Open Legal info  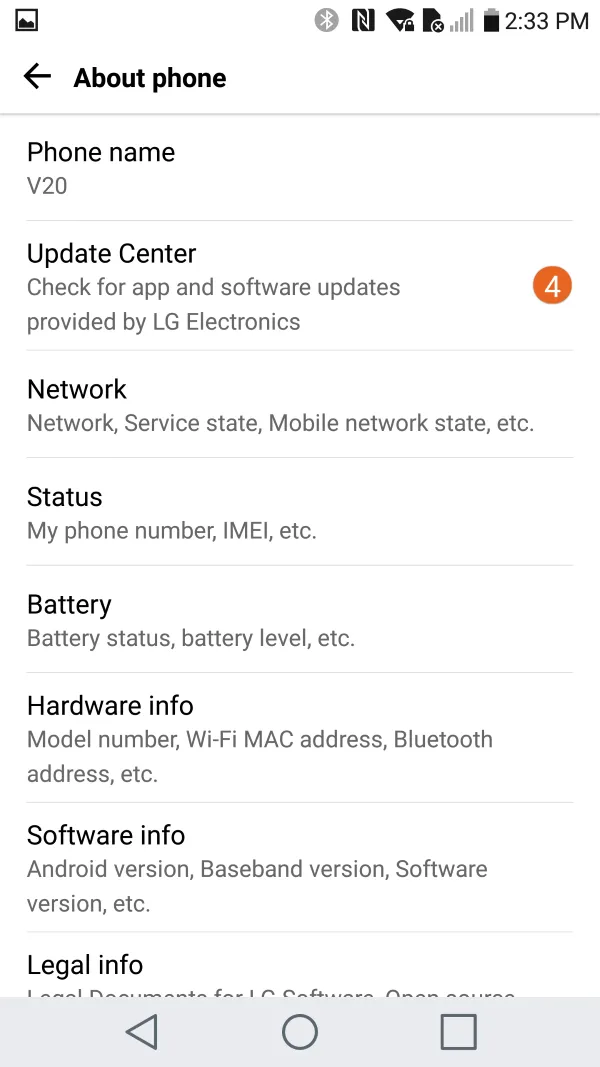(300, 968)
